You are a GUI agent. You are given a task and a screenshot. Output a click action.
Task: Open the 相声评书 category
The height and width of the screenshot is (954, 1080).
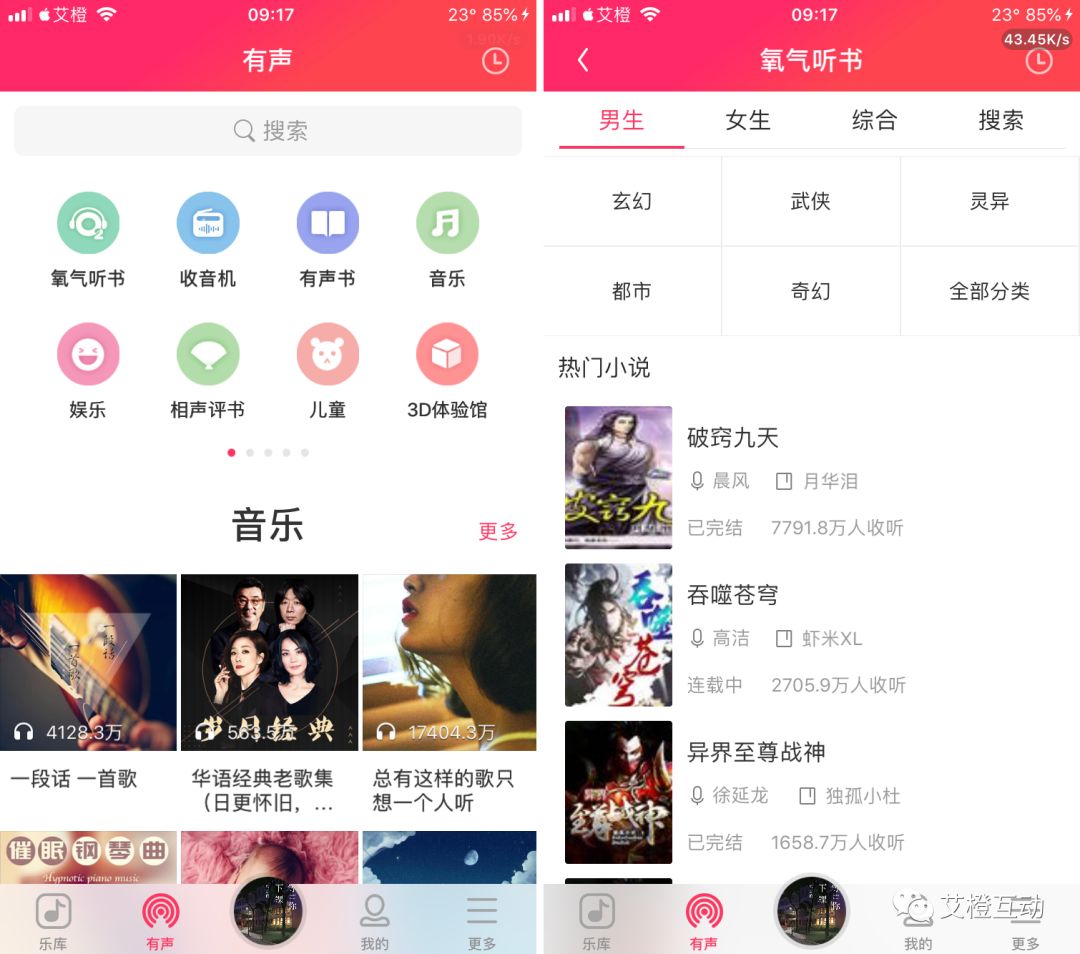[x=208, y=354]
